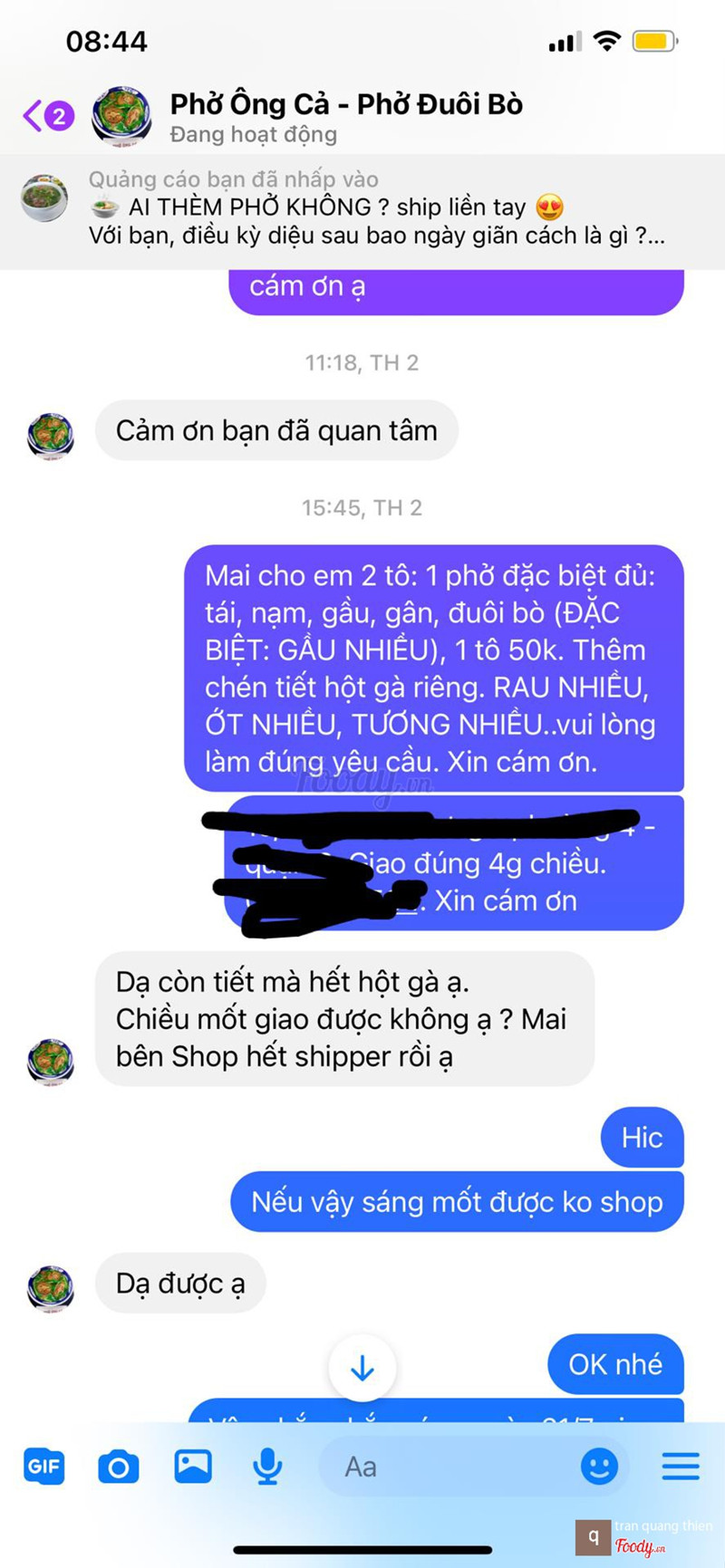Screen dimensions: 725x1568
Task: Open the more options menu icon
Action: [681, 1466]
